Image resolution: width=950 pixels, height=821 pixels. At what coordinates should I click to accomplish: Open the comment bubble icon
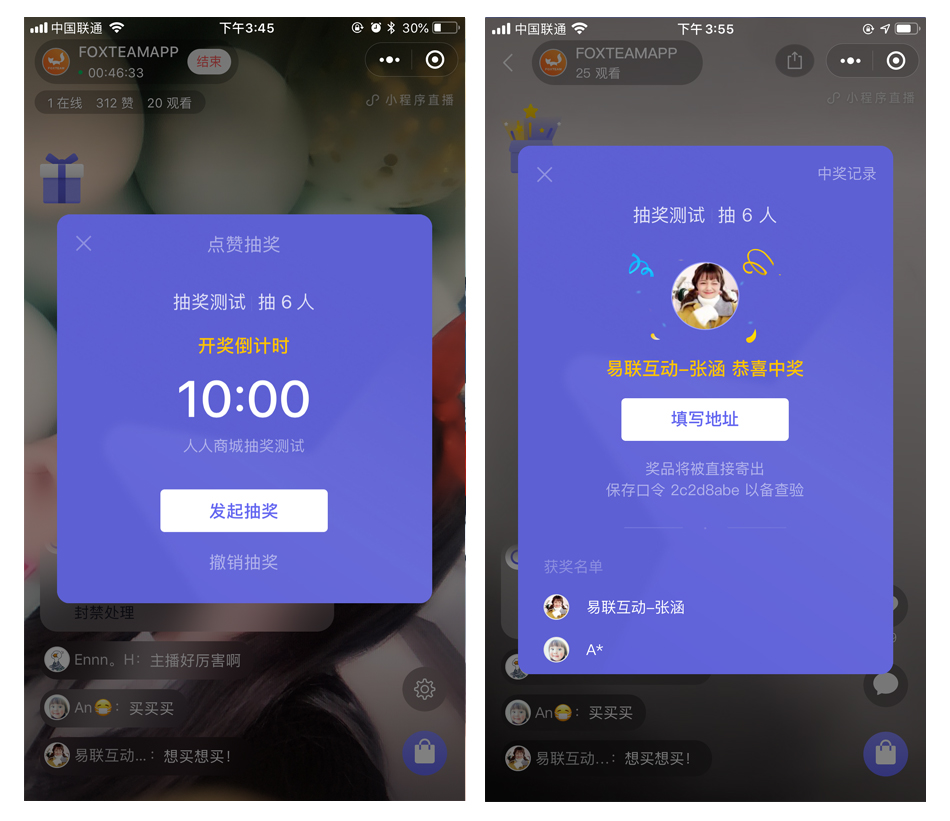coord(885,684)
